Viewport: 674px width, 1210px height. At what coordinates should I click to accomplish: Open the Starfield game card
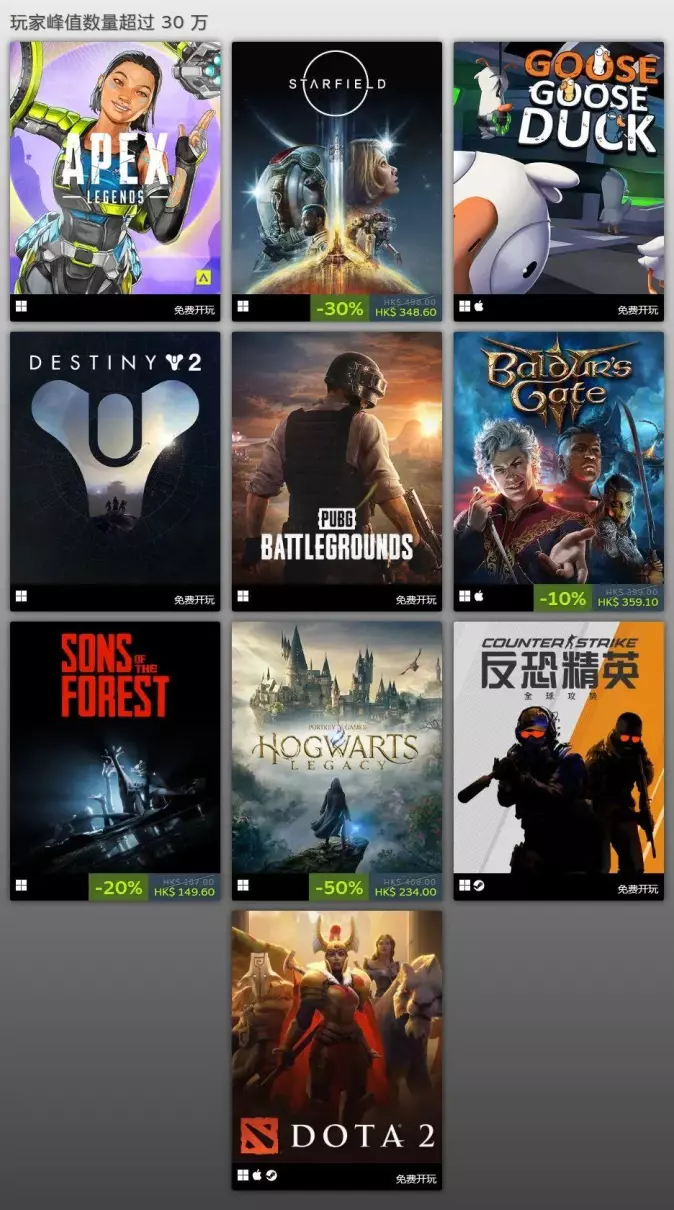(337, 168)
